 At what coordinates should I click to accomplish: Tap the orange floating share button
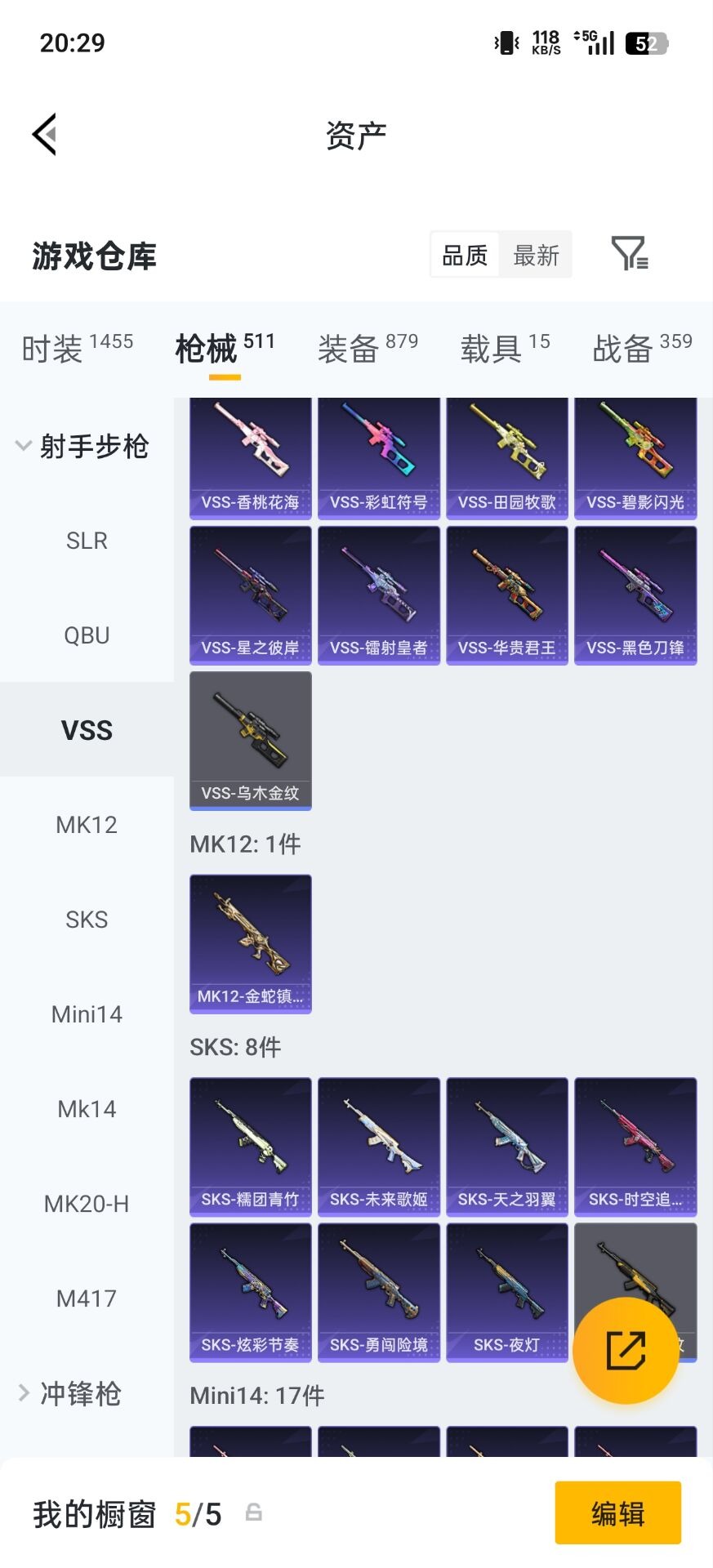[626, 1350]
